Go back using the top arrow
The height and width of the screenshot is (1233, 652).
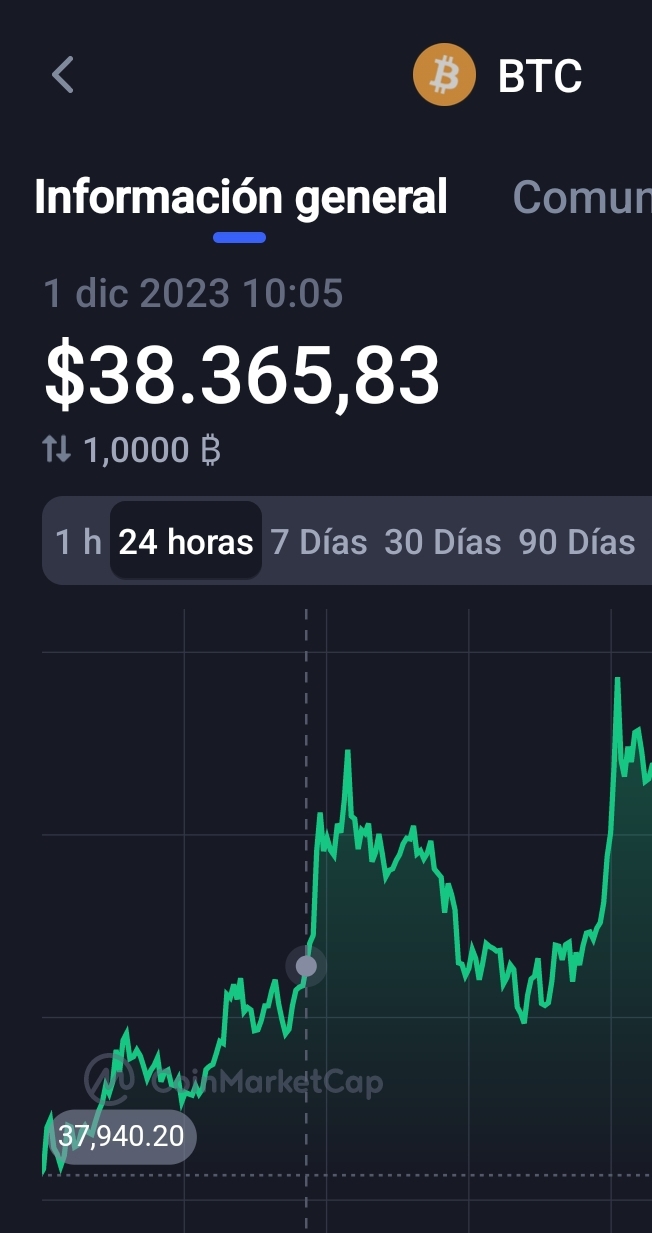(x=63, y=75)
